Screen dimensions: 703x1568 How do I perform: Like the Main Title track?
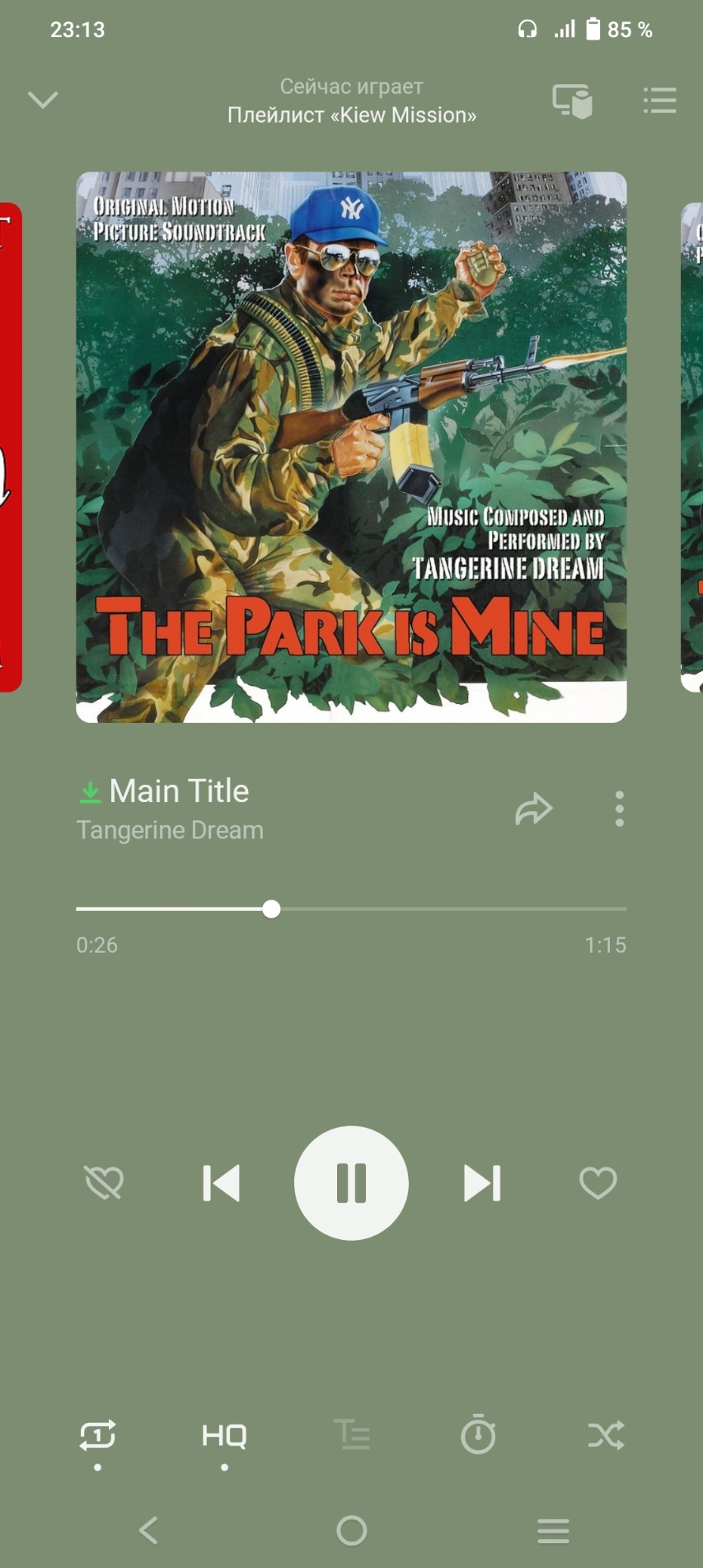point(598,1183)
